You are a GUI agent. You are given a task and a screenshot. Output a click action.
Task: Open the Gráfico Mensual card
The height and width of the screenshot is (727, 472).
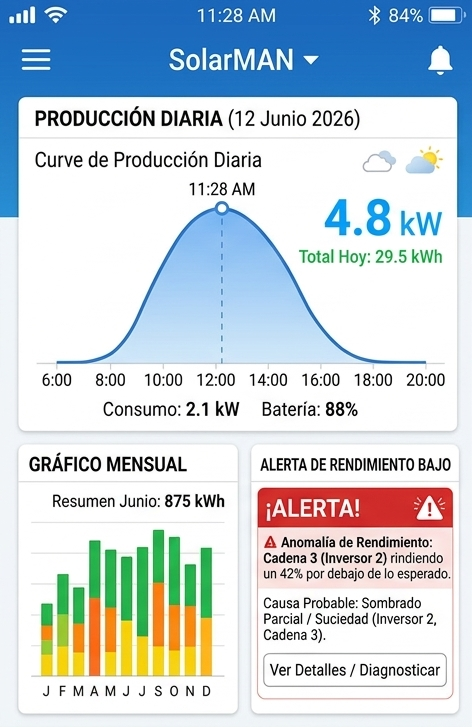(128, 579)
